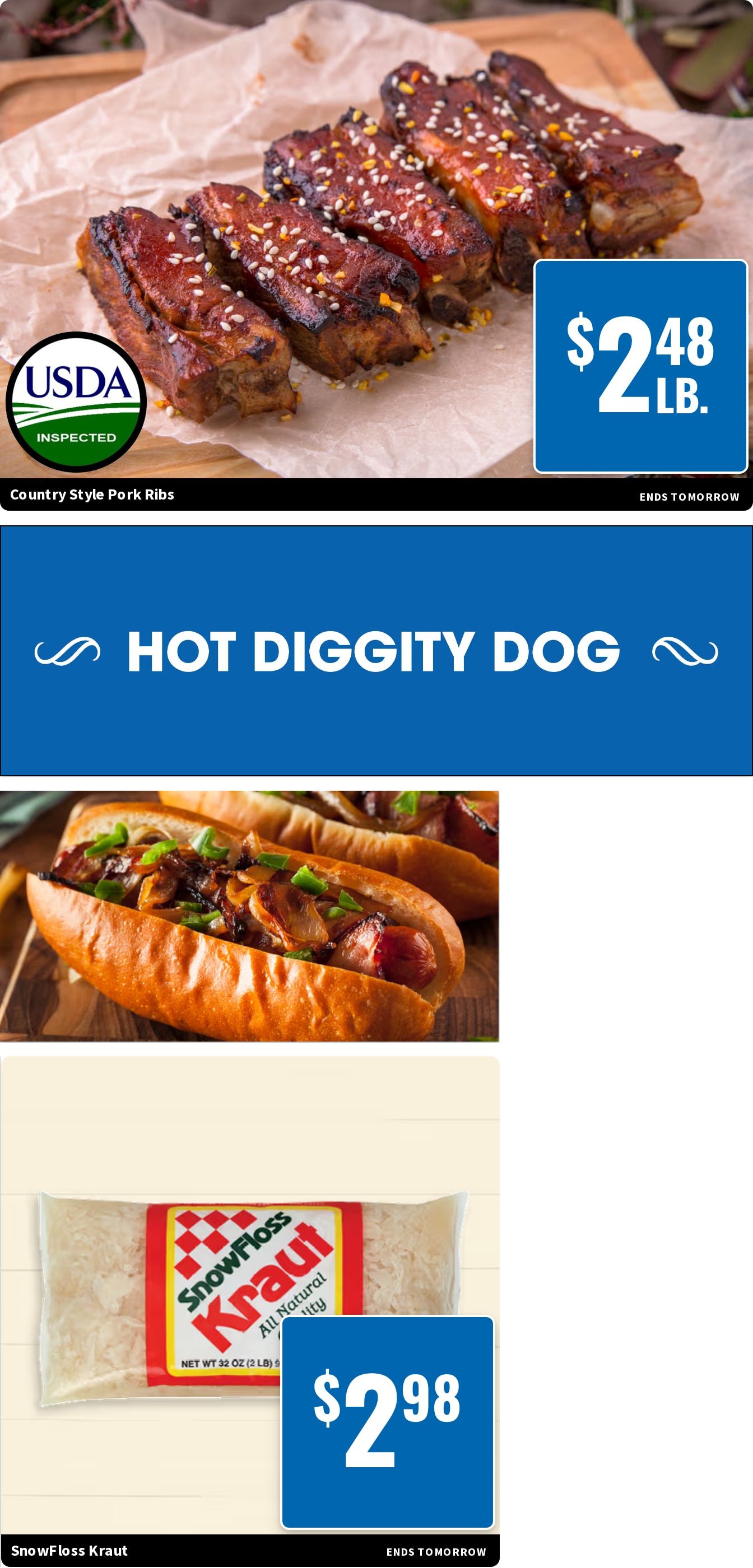Open the Country Style Pork Ribs deal

(376, 255)
